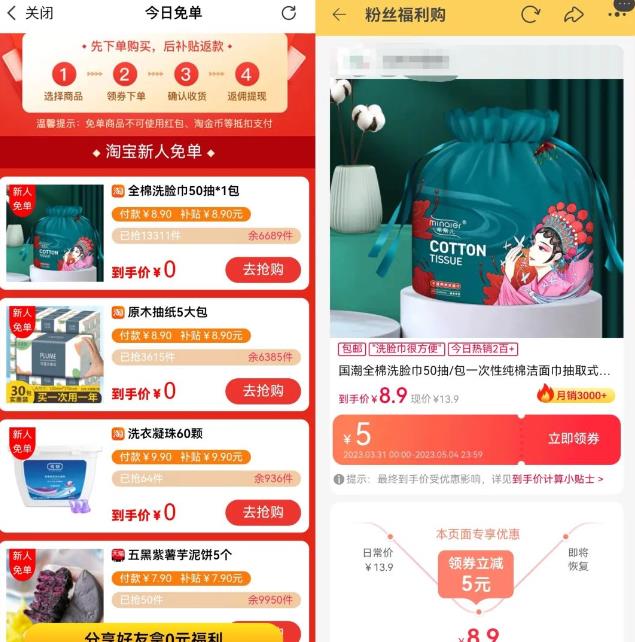Viewport: 635px width, 642px height.
Task: Tap 分享好友拿0元福利 banner
Action: [153, 633]
